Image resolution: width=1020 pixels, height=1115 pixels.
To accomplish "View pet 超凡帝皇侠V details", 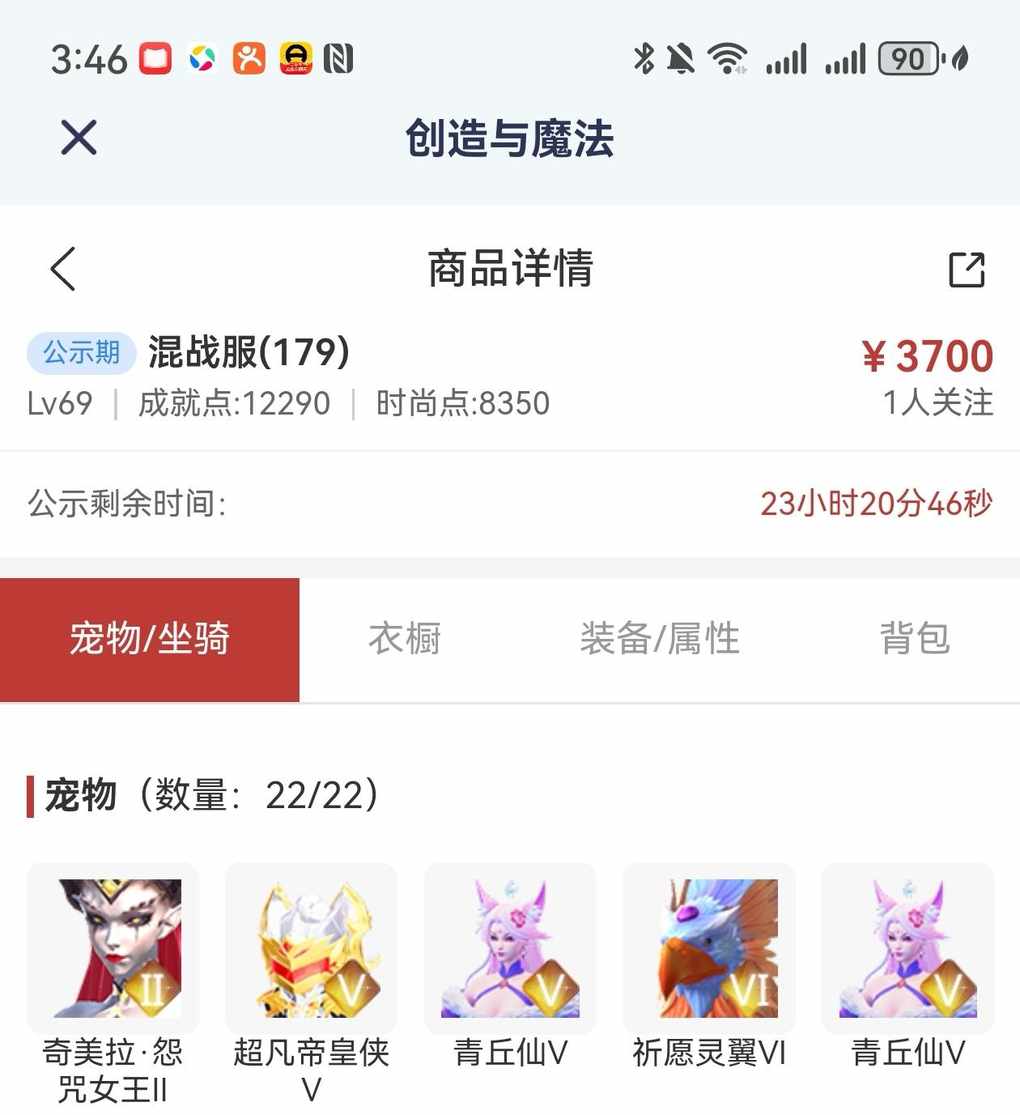I will pos(311,948).
